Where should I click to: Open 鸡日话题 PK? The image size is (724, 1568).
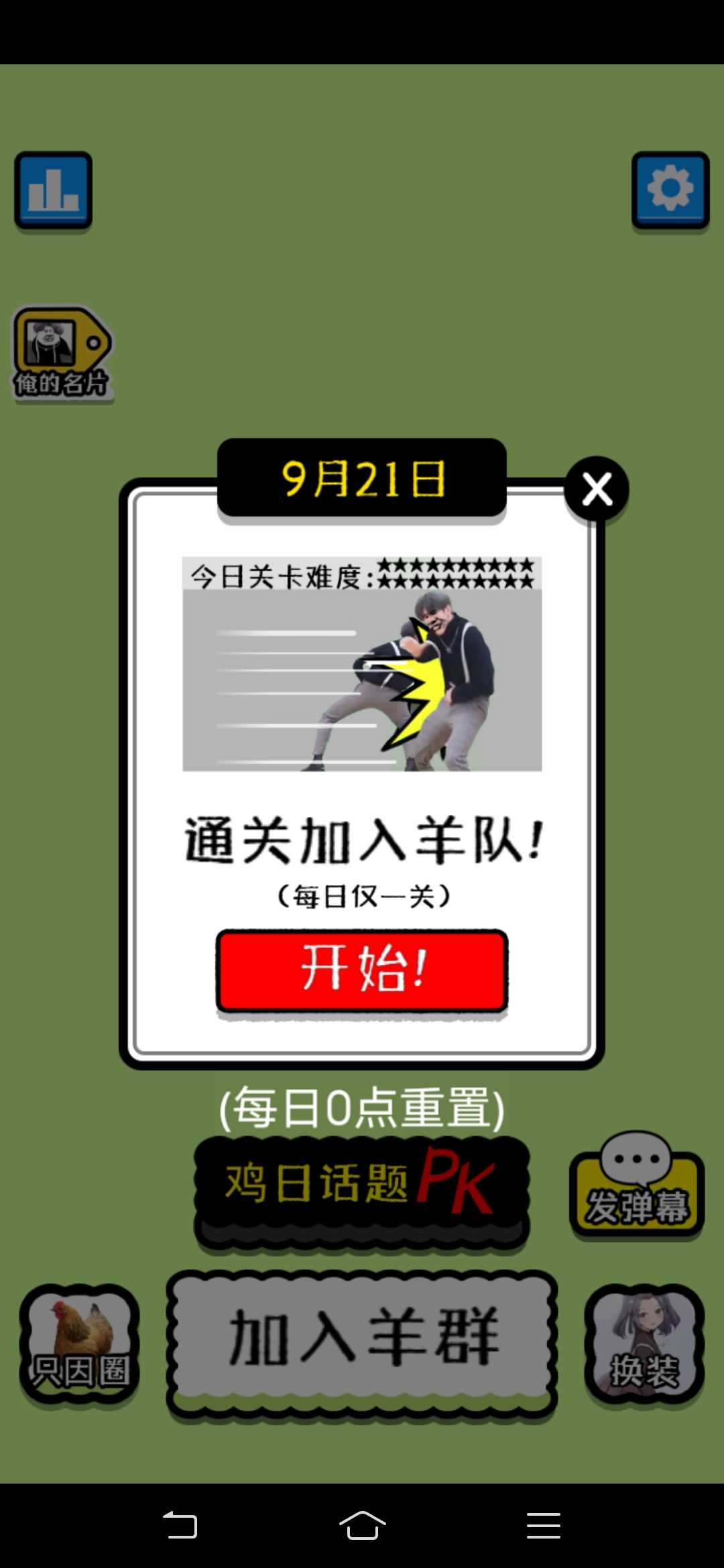click(x=362, y=1183)
